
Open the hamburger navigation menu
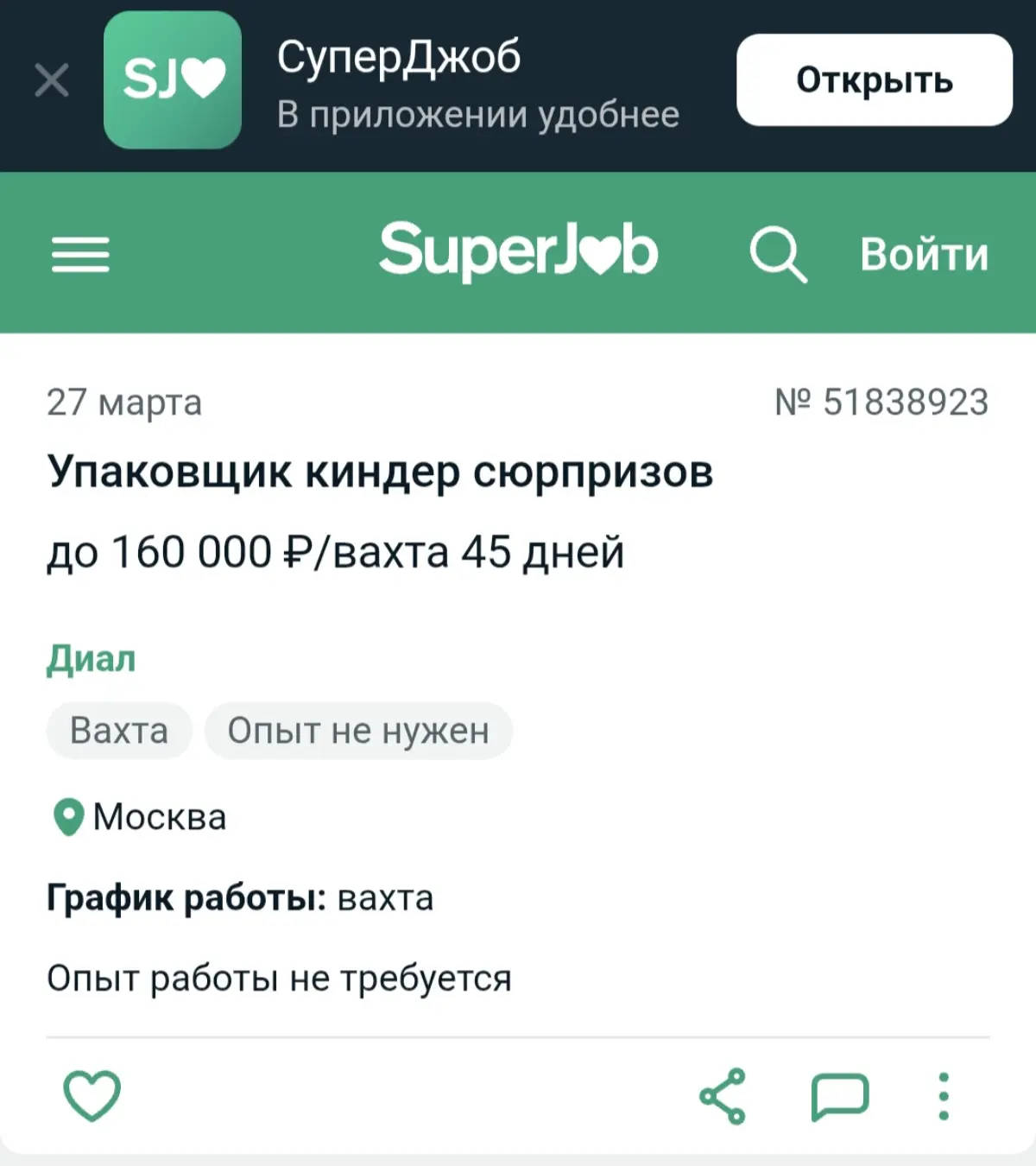79,254
